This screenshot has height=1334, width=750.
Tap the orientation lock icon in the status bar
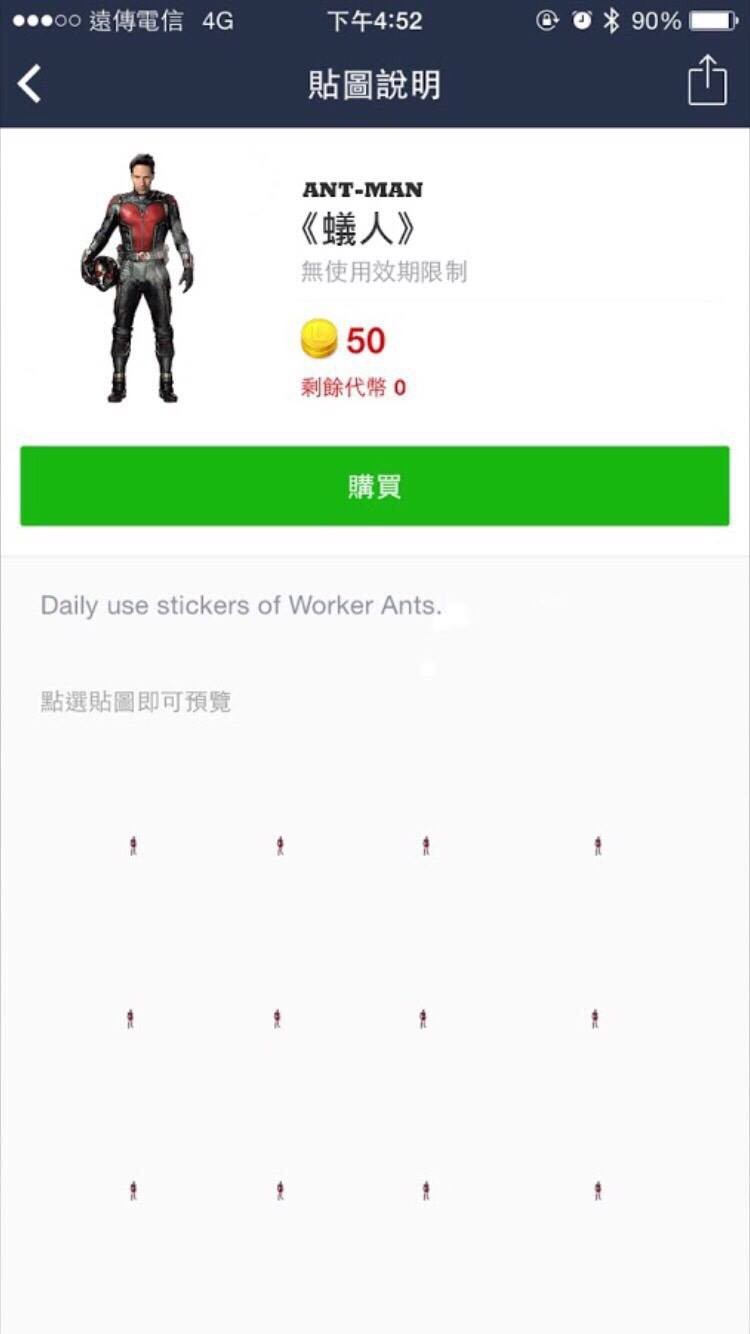545,20
